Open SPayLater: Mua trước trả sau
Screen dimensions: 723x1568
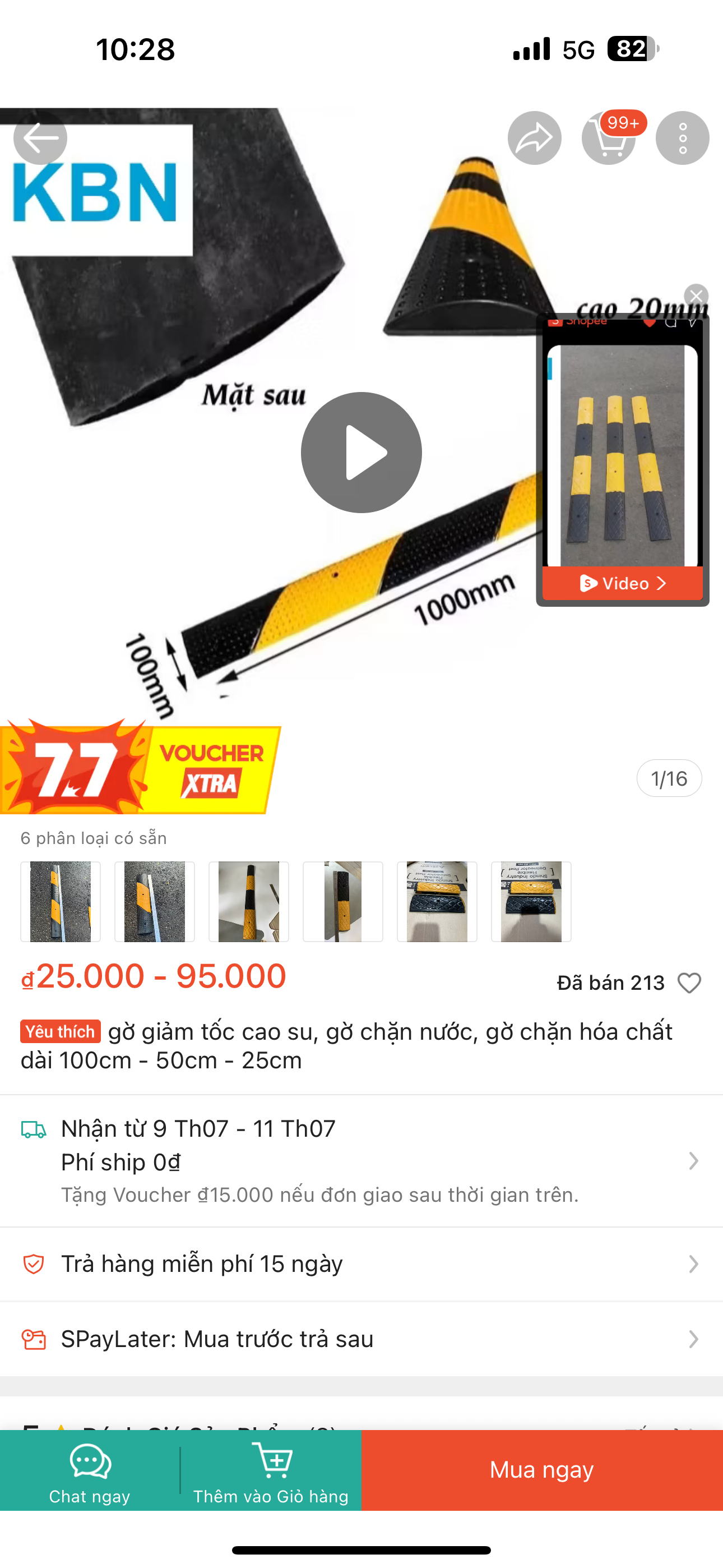(361, 1339)
